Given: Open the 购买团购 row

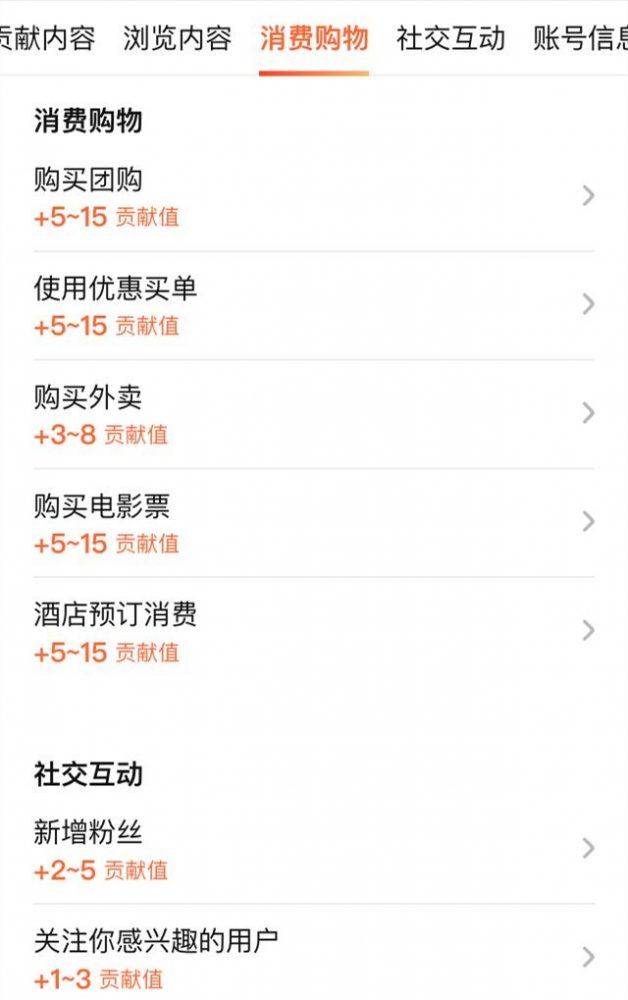Looking at the screenshot, I should (x=313, y=197).
